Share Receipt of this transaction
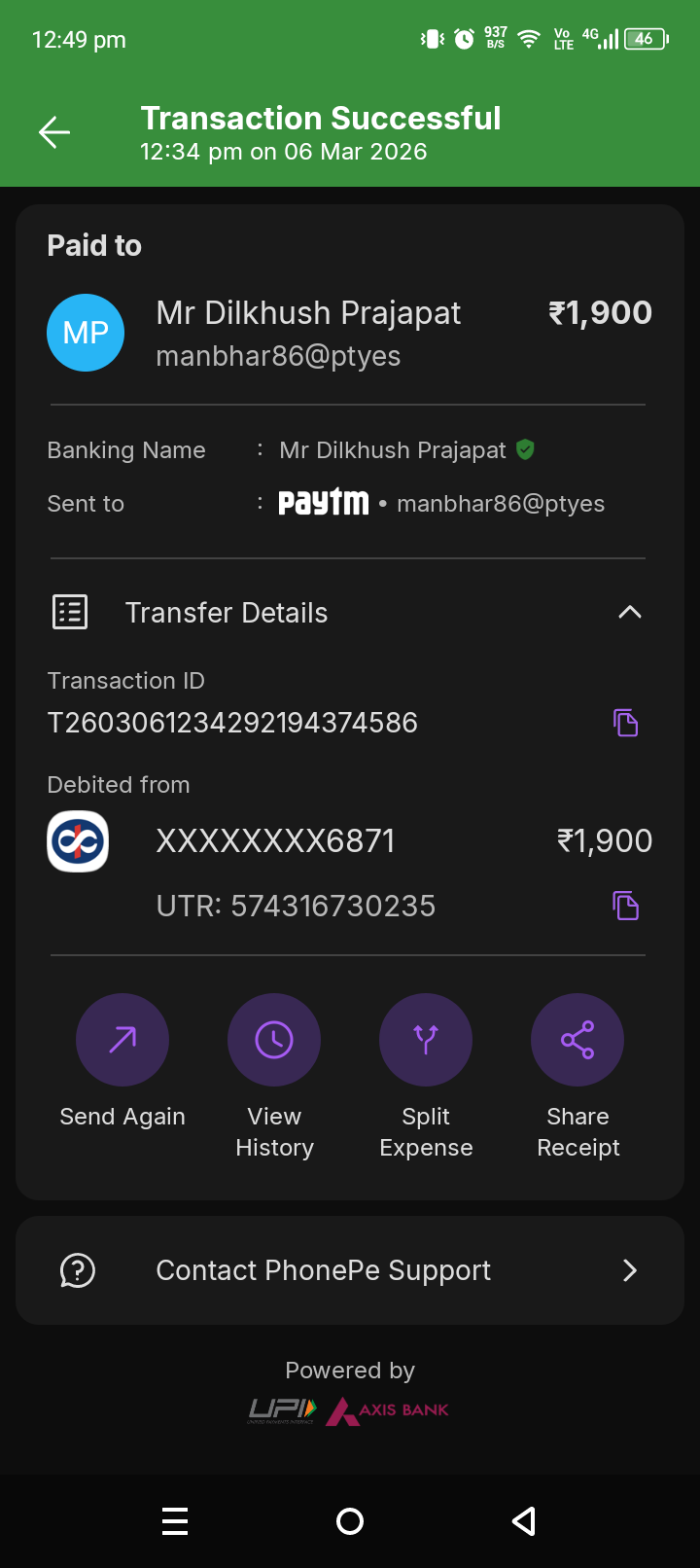 click(577, 1040)
